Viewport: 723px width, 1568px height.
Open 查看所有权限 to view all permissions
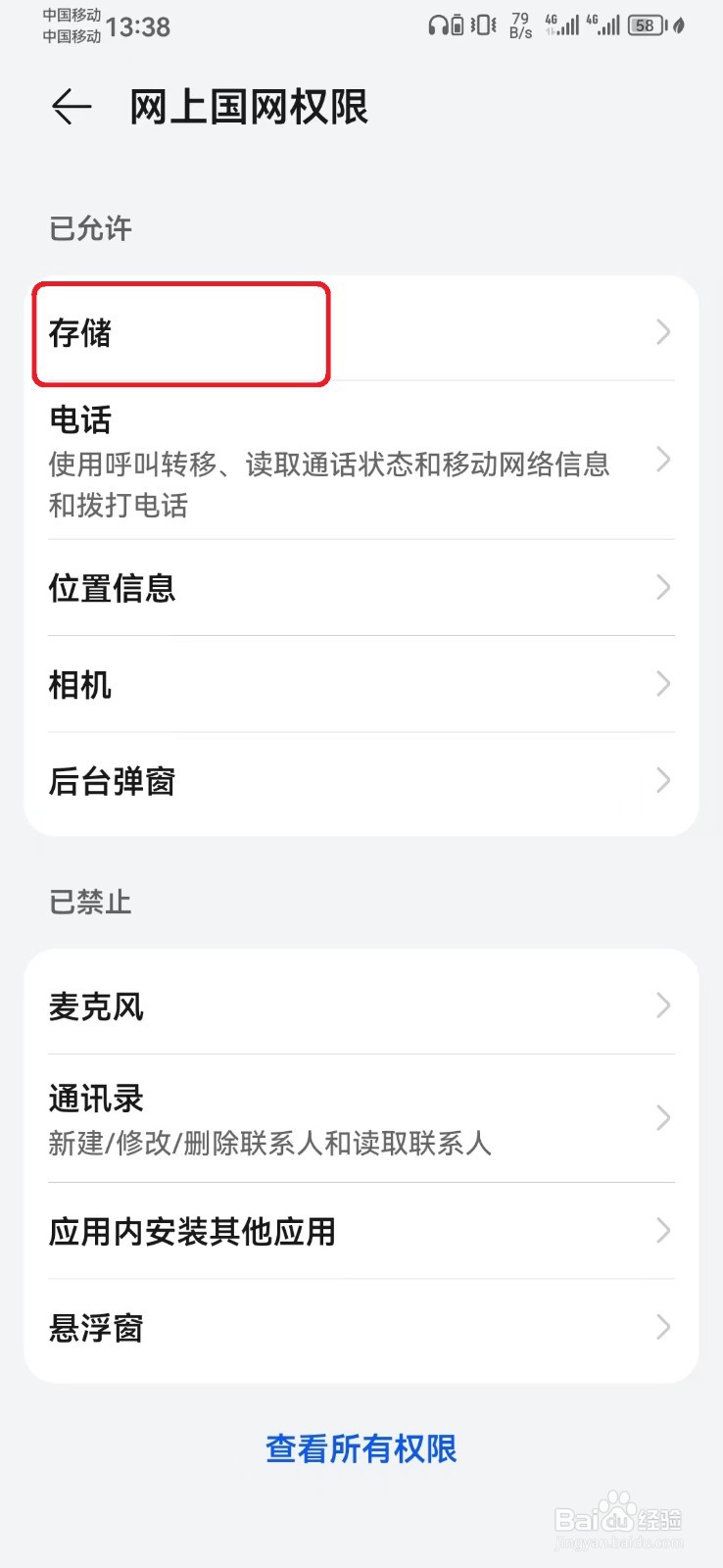point(361,1448)
